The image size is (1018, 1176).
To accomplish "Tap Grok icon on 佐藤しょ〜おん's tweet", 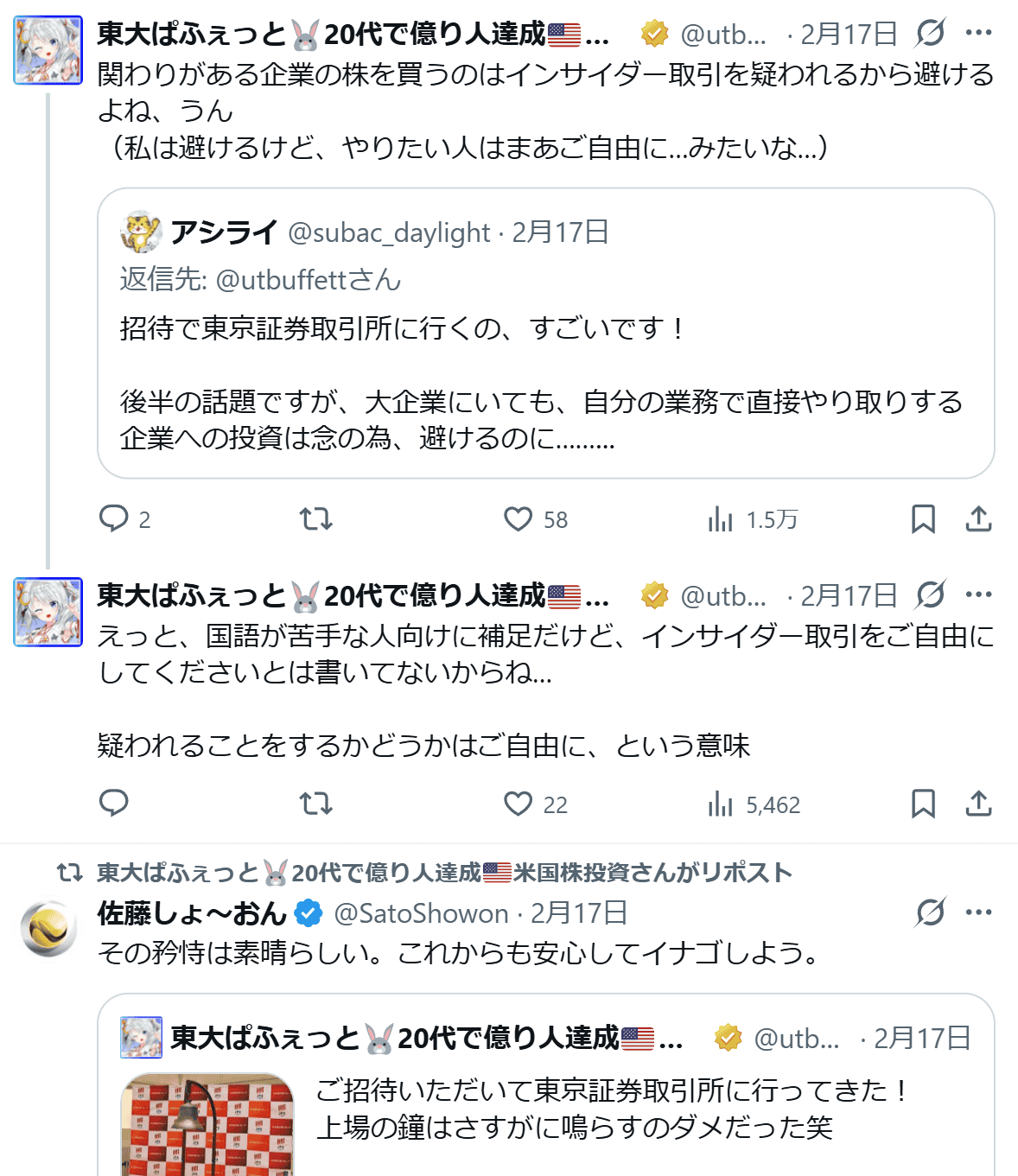I will (x=930, y=912).
